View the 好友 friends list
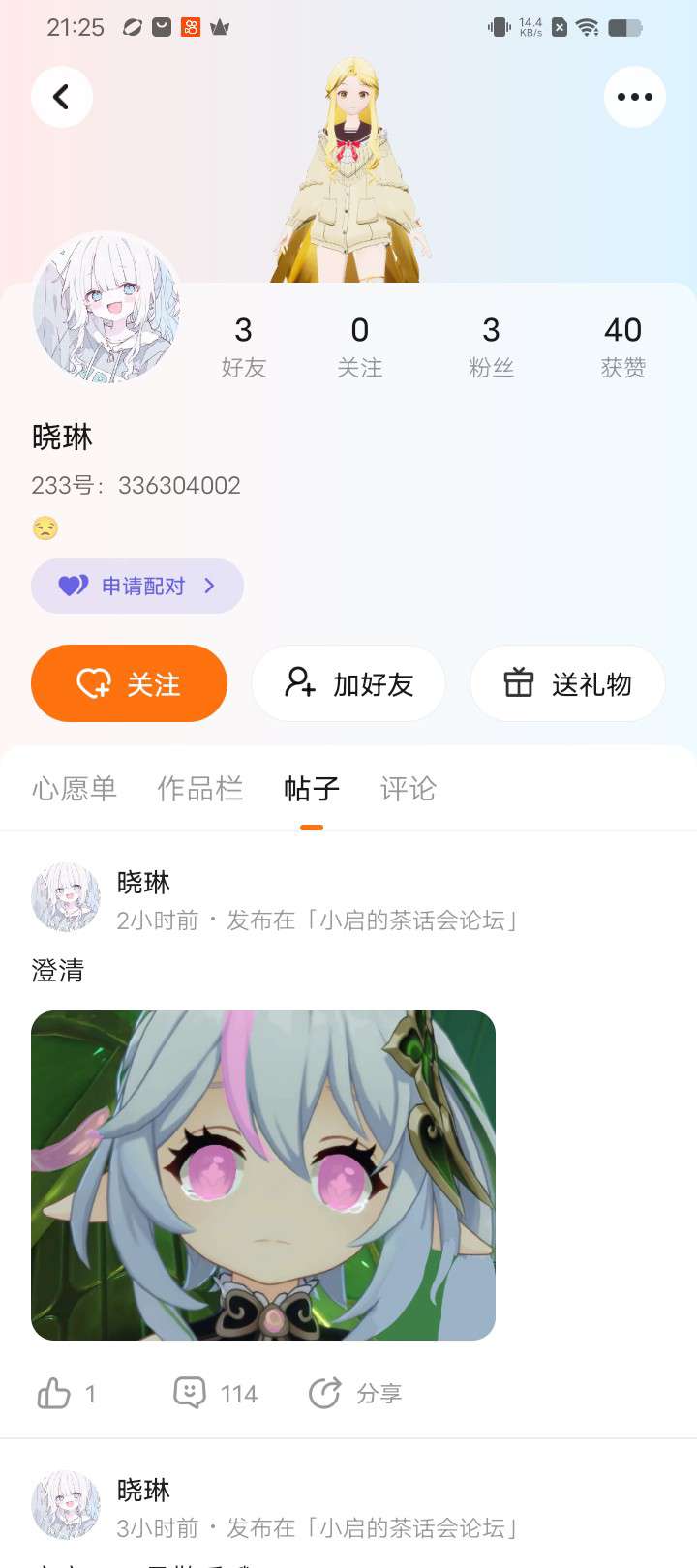The height and width of the screenshot is (1568, 697). 243,346
